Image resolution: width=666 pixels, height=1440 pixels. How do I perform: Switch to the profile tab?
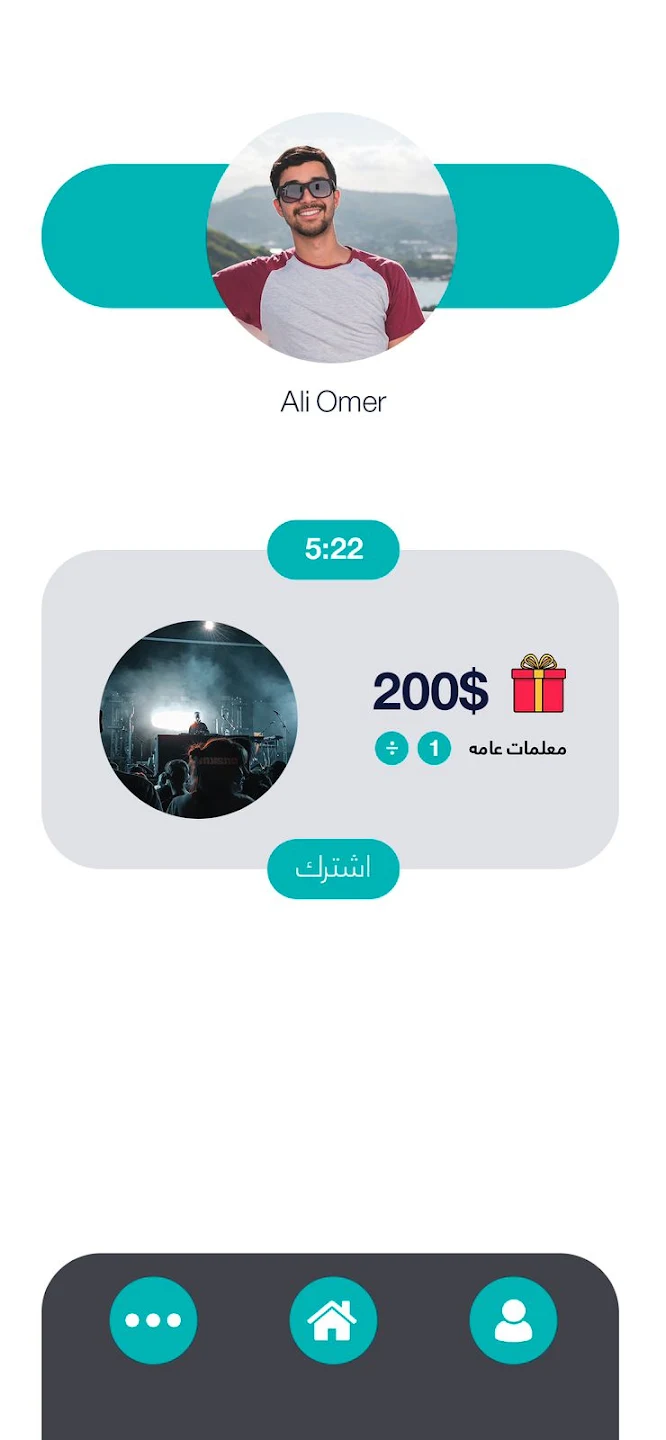[513, 1320]
